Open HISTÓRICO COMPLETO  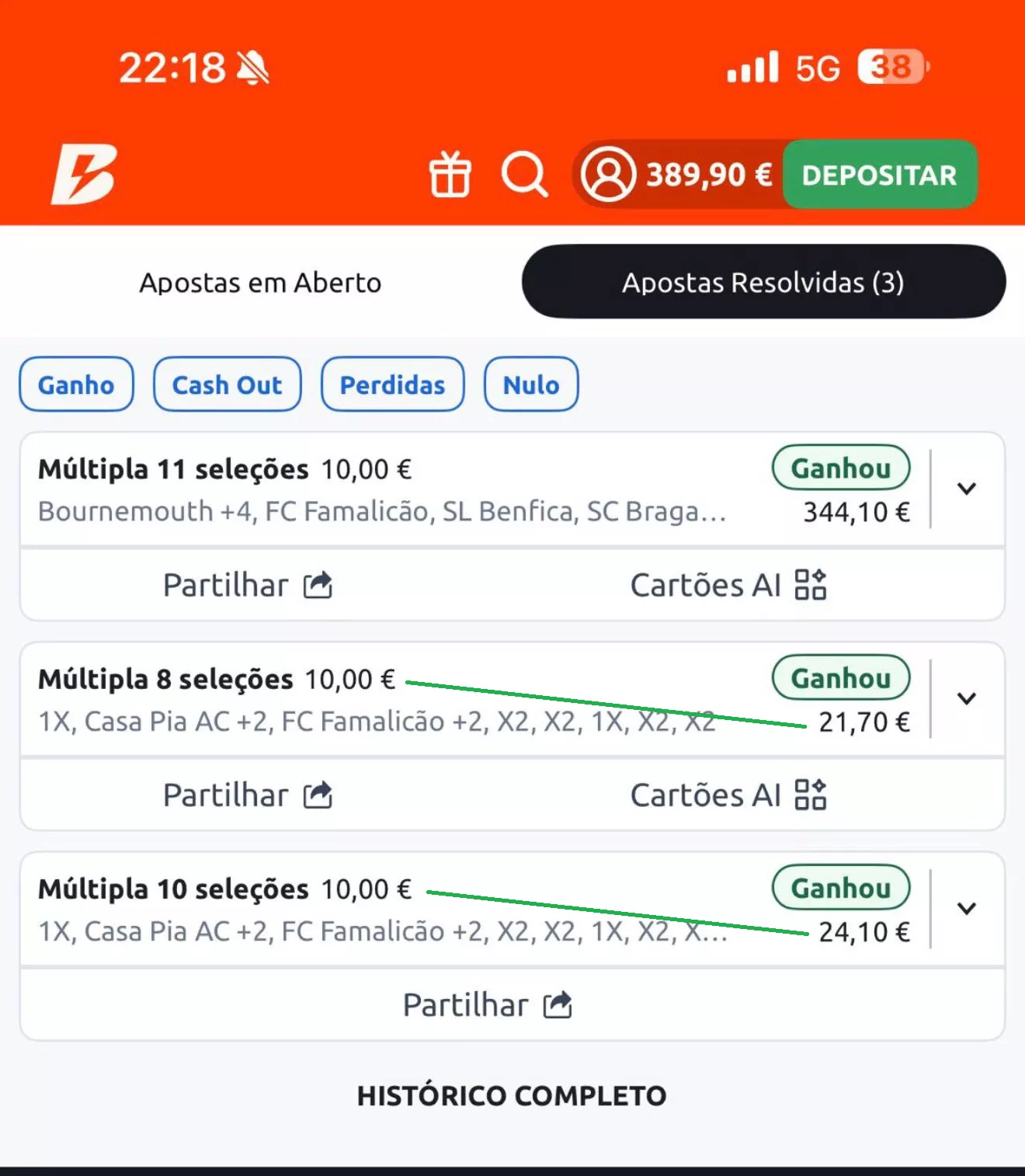pos(512,1096)
